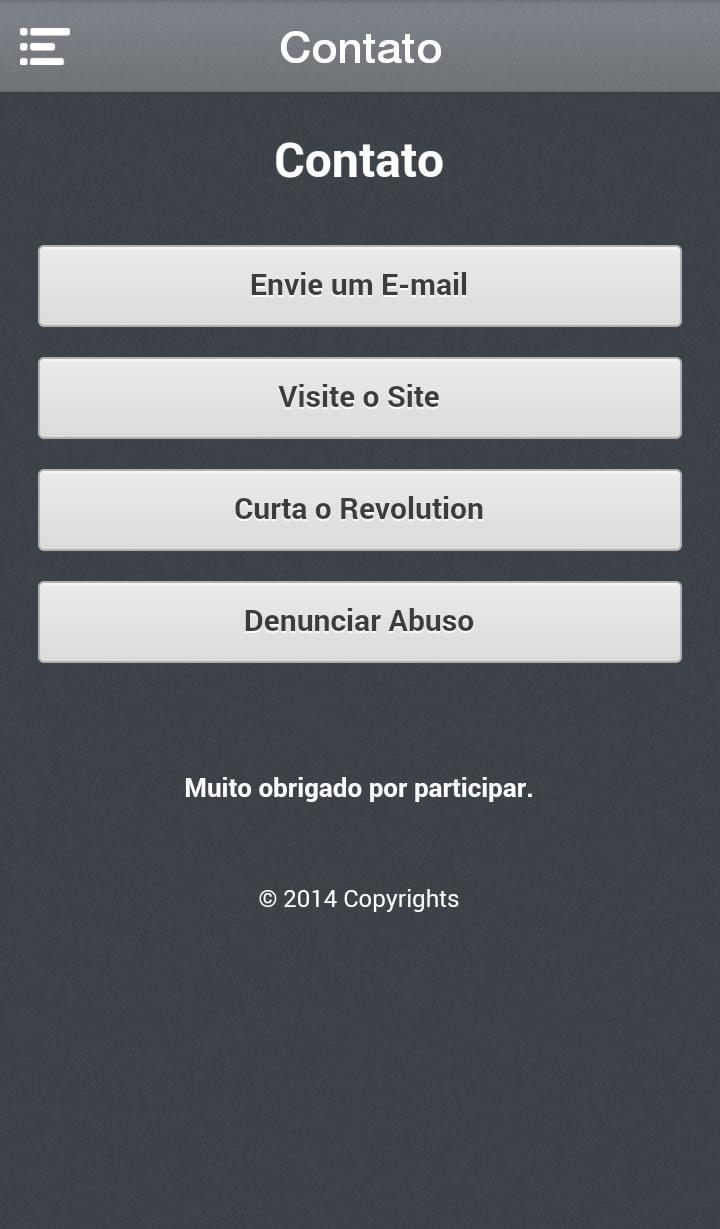Click the app menu icon to show options
The image size is (720, 1229).
[43, 46]
